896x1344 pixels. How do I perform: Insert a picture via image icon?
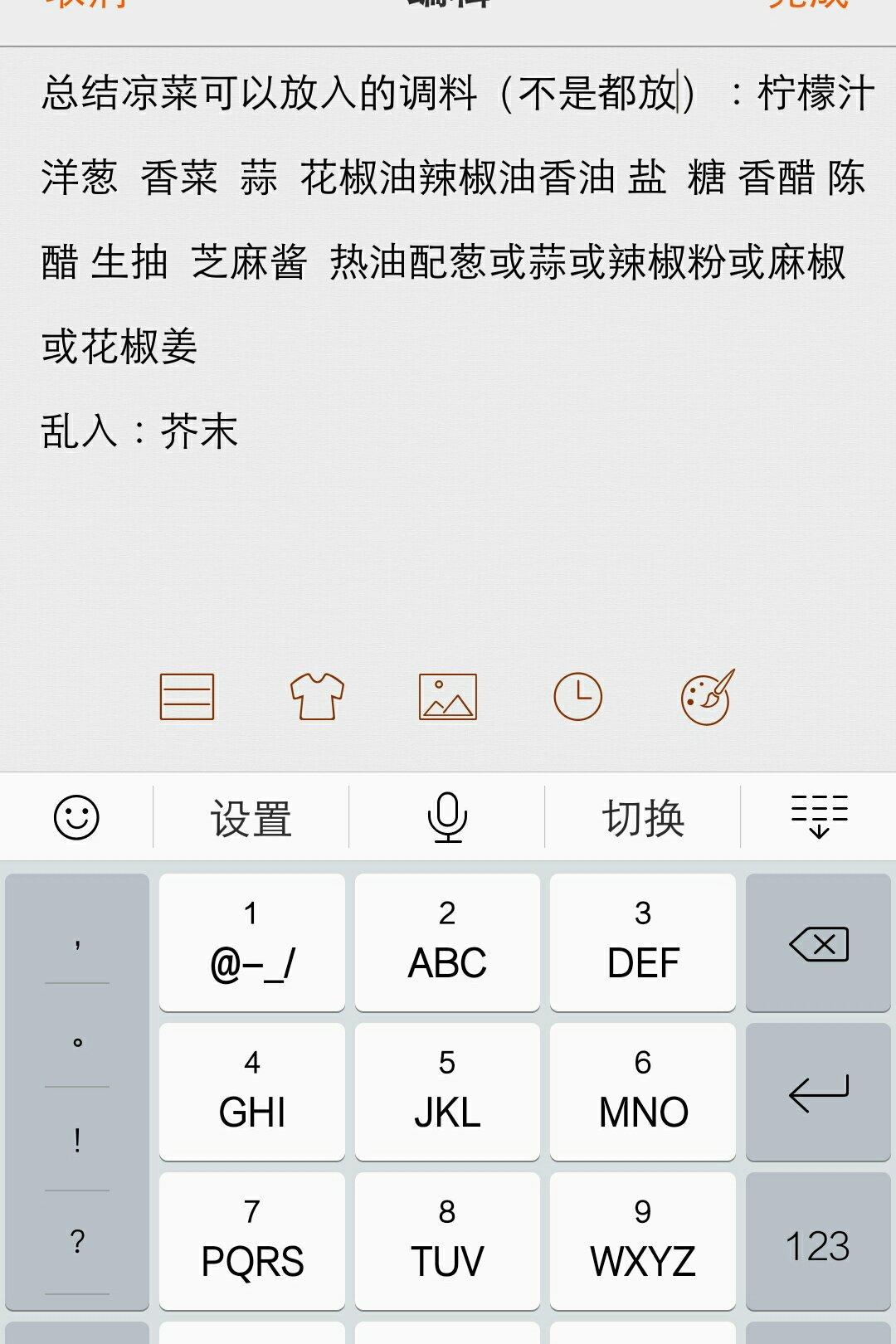448,697
